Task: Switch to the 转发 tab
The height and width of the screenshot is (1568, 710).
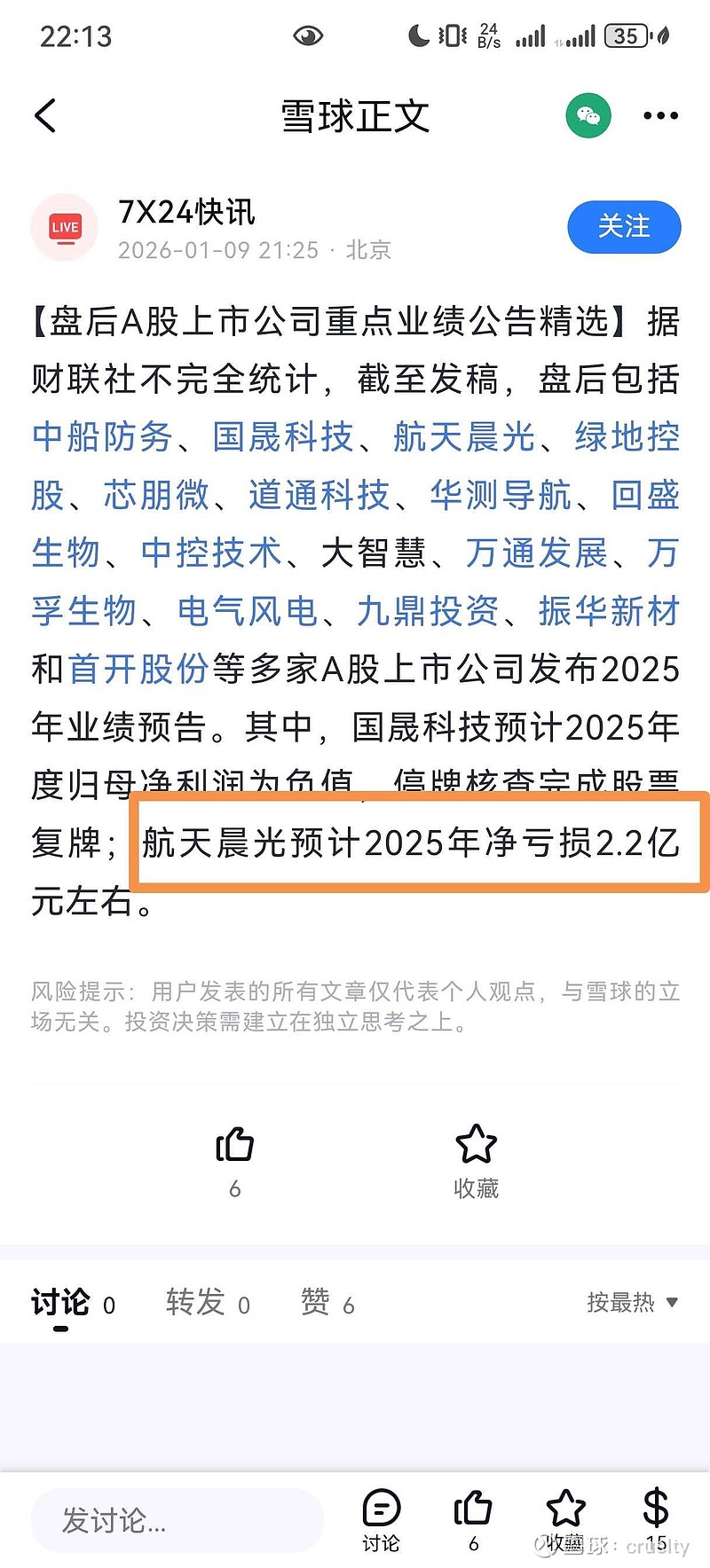Action: (195, 1302)
